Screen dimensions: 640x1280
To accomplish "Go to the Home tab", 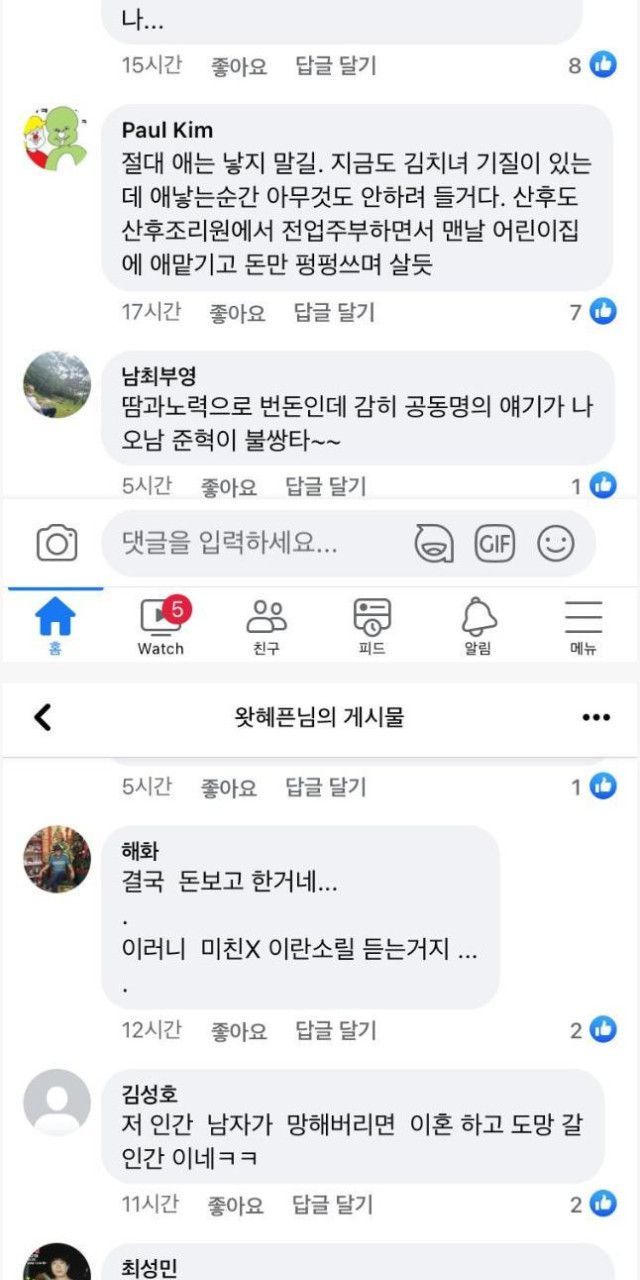I will (55, 626).
